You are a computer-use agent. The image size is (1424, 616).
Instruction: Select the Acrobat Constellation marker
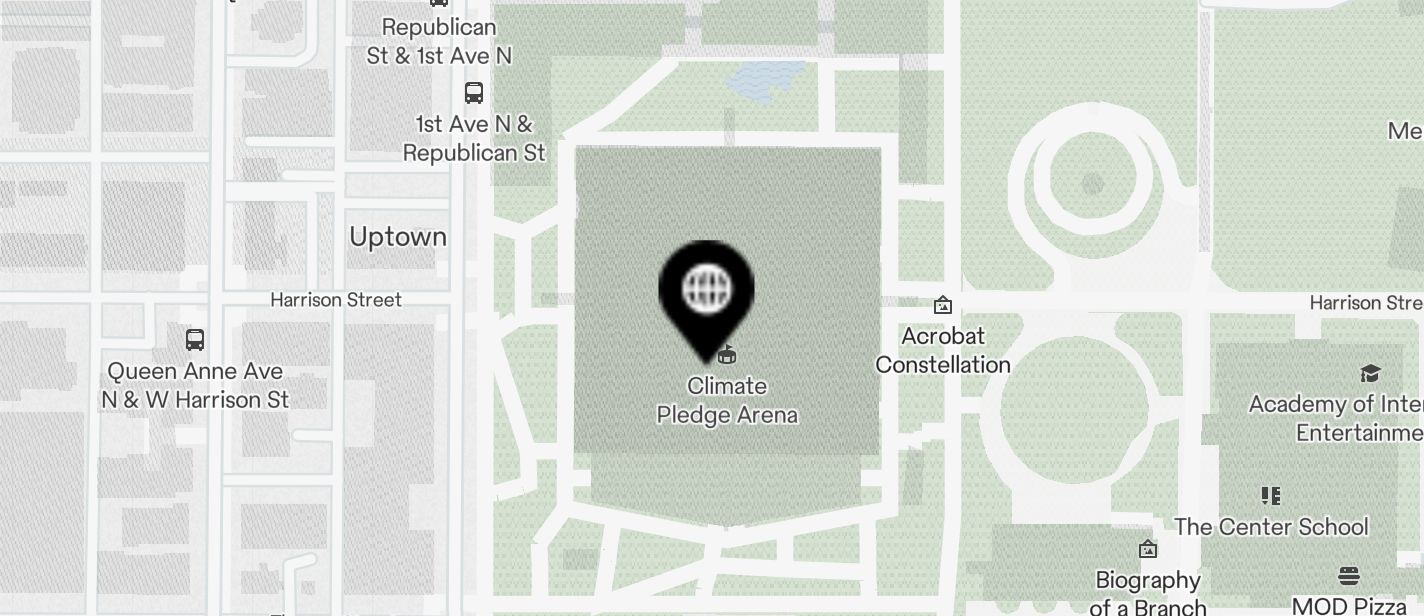tap(942, 305)
